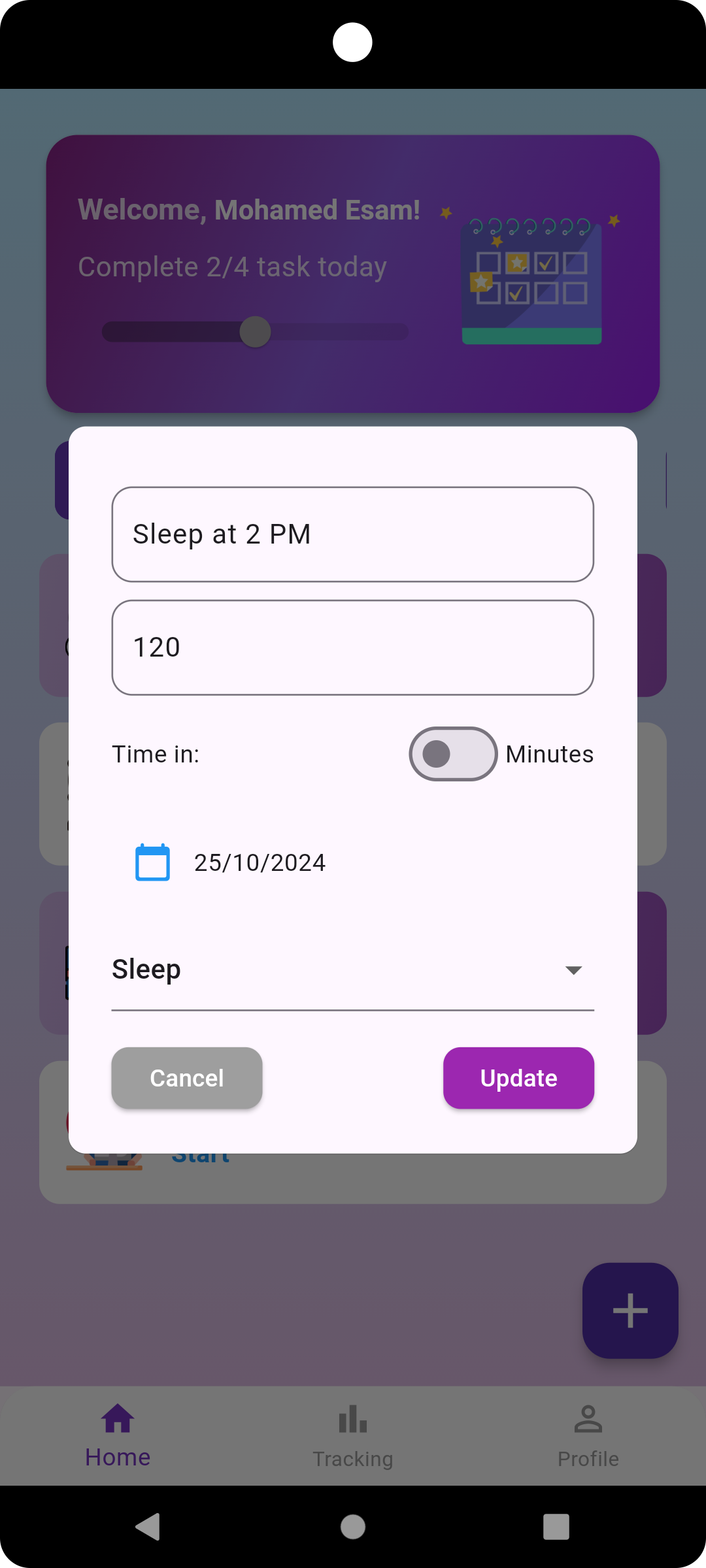The height and width of the screenshot is (1568, 706).
Task: Confirm changes with the Update button
Action: coord(518,1078)
